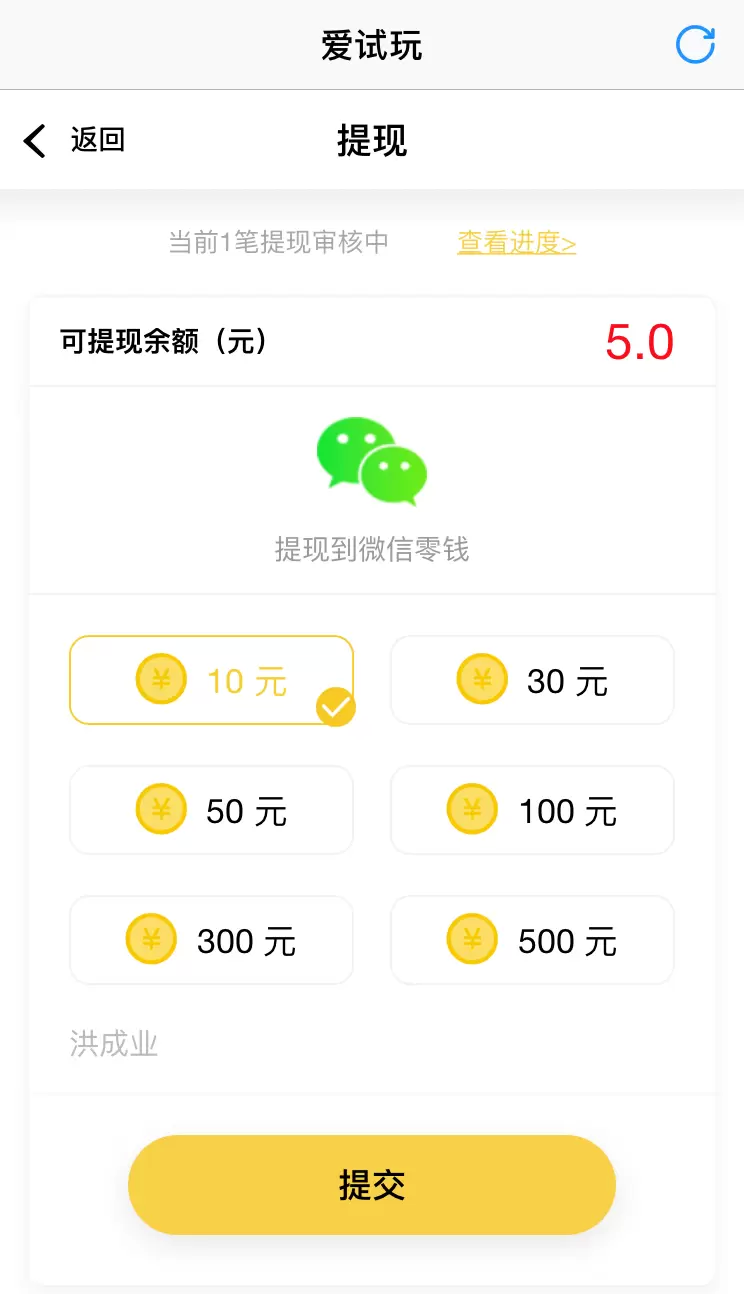Click the checkmark badge on the 10元 option

[x=337, y=705]
